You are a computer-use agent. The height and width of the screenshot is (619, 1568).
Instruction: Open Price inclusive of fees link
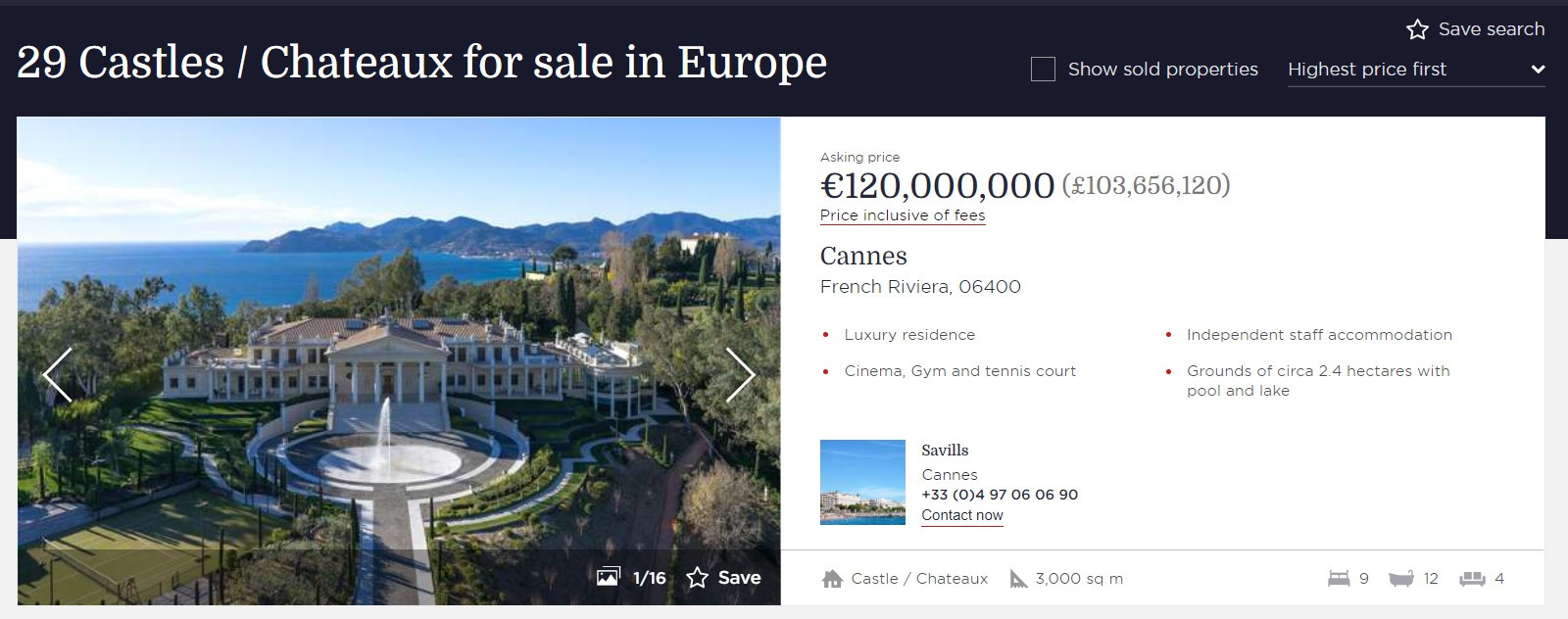coord(902,215)
